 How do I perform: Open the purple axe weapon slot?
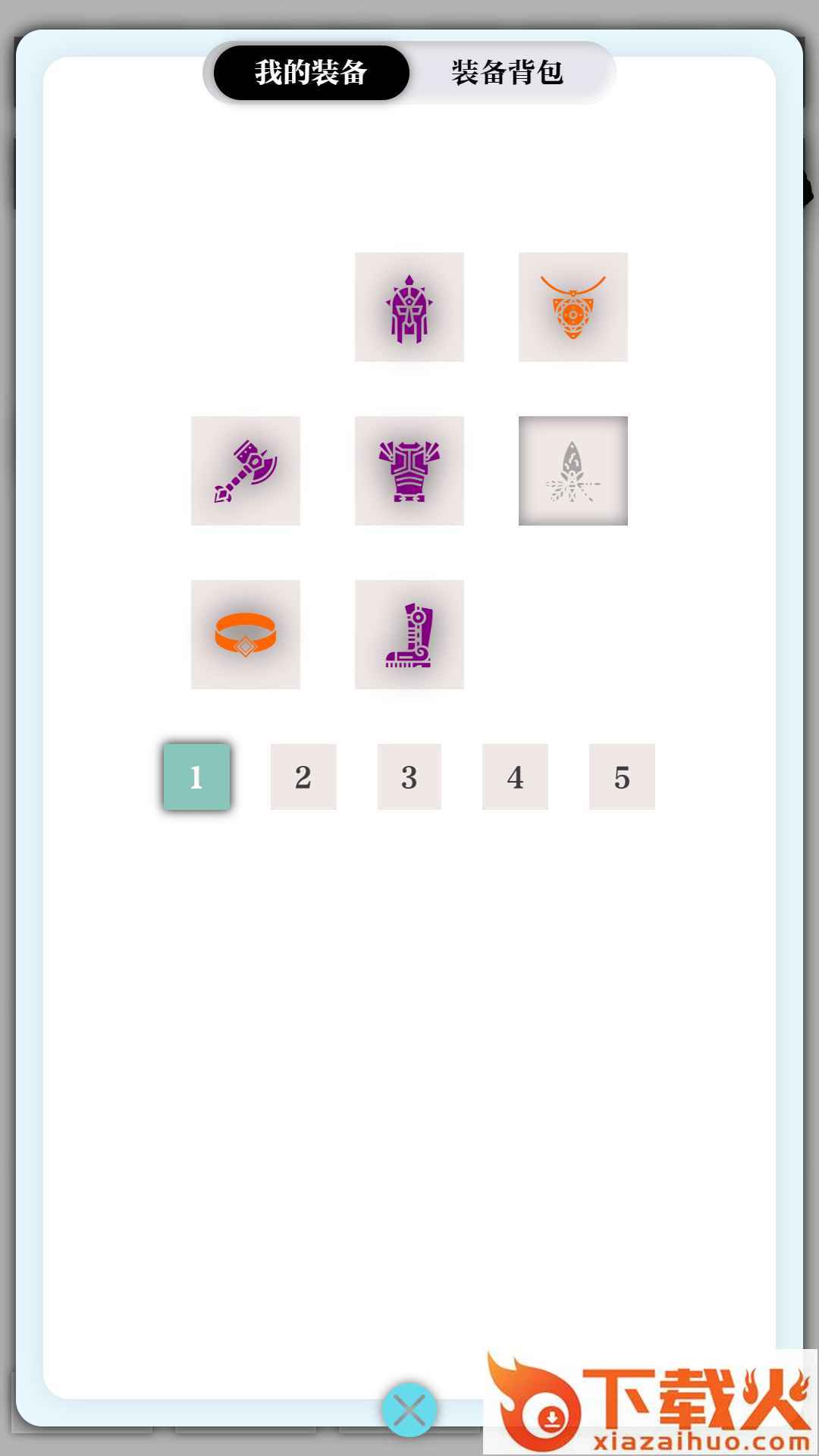click(246, 471)
